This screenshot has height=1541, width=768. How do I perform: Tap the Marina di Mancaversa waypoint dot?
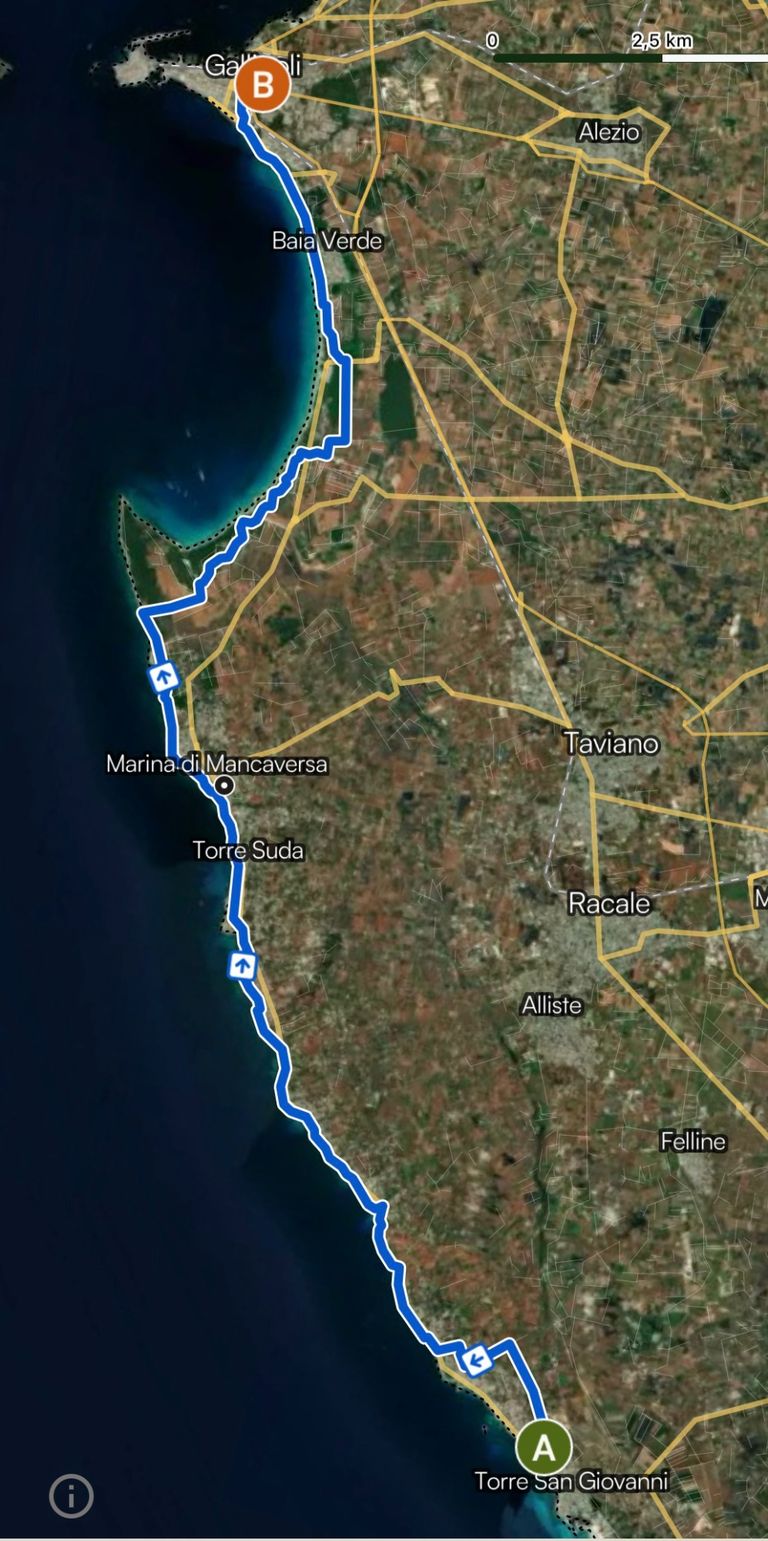click(x=226, y=786)
